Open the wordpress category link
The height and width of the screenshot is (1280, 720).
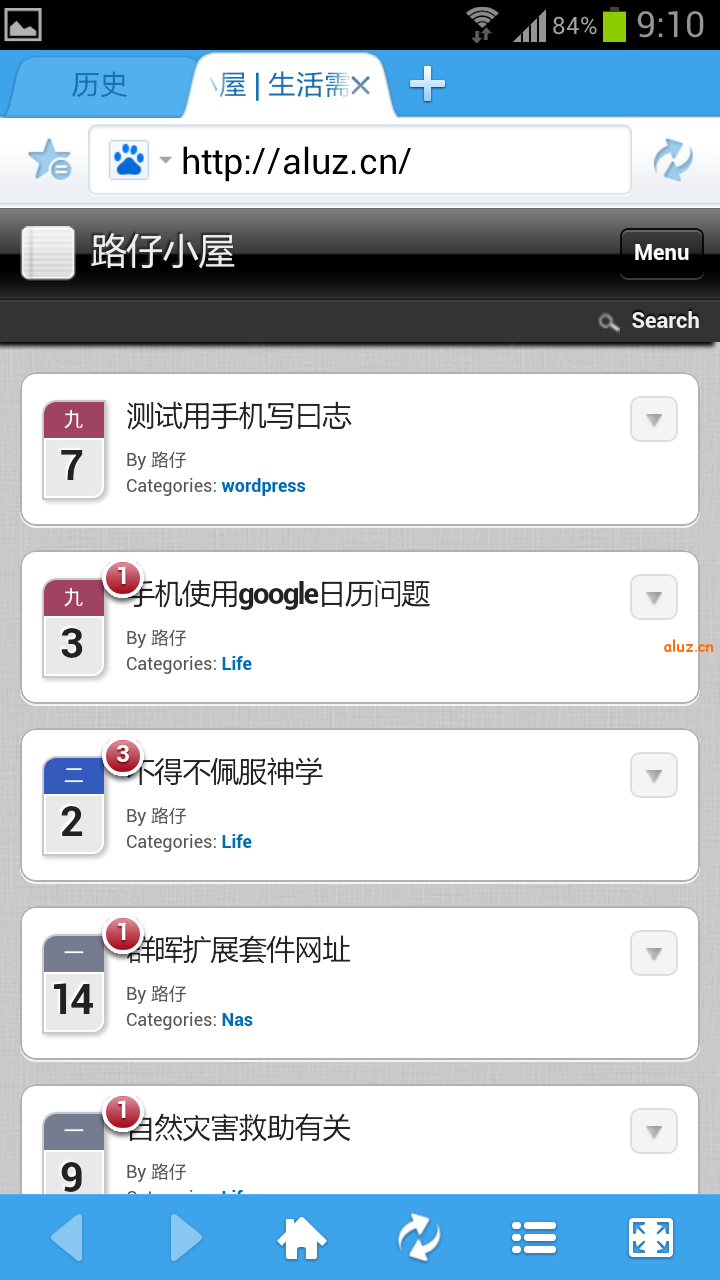(264, 486)
